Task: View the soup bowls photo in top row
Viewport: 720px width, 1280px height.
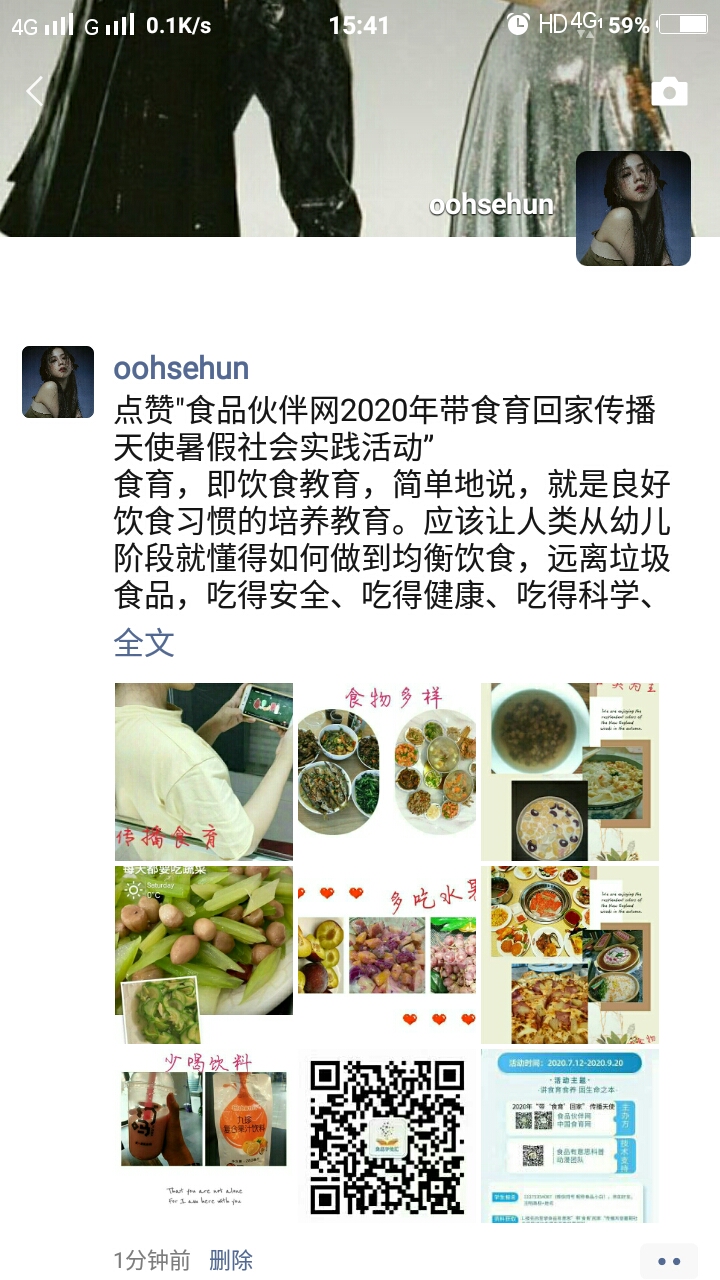Action: point(570,772)
